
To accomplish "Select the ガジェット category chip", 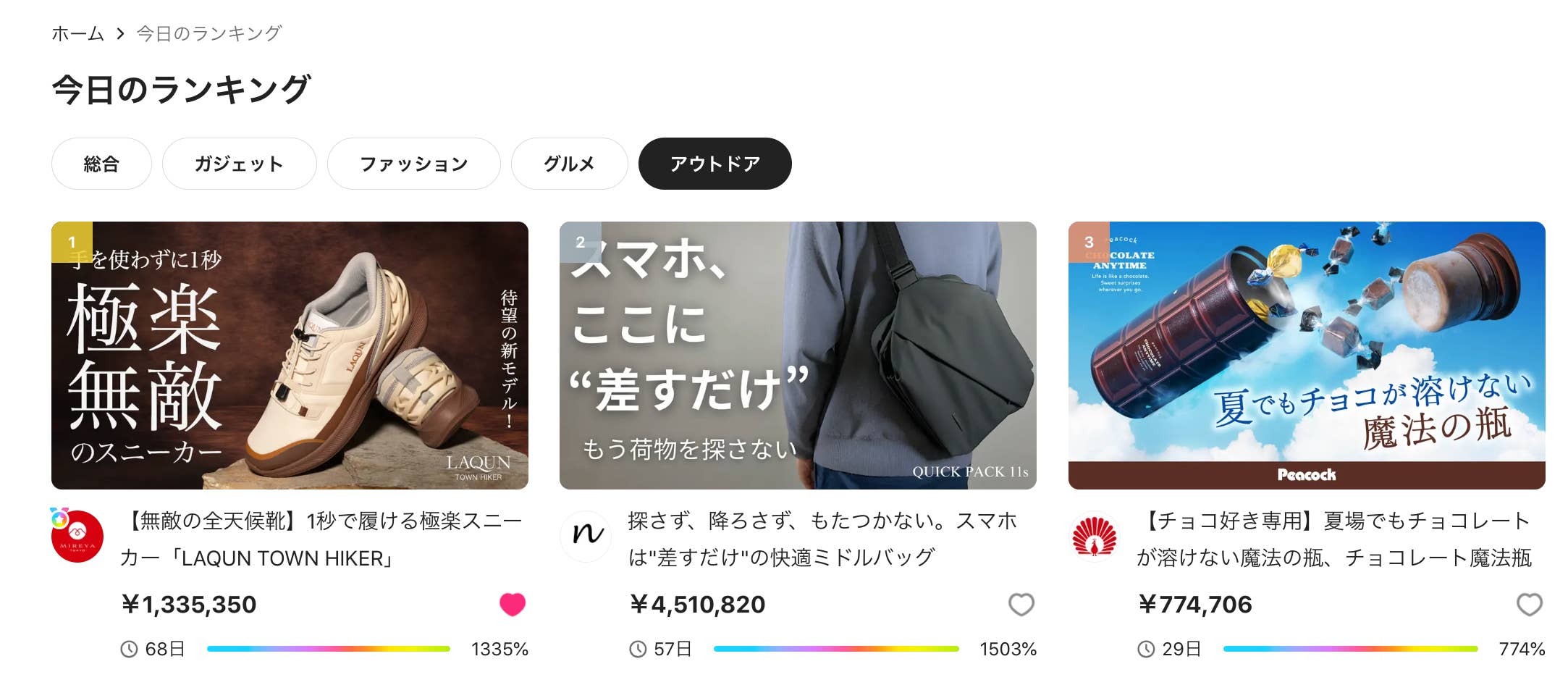I will [239, 164].
